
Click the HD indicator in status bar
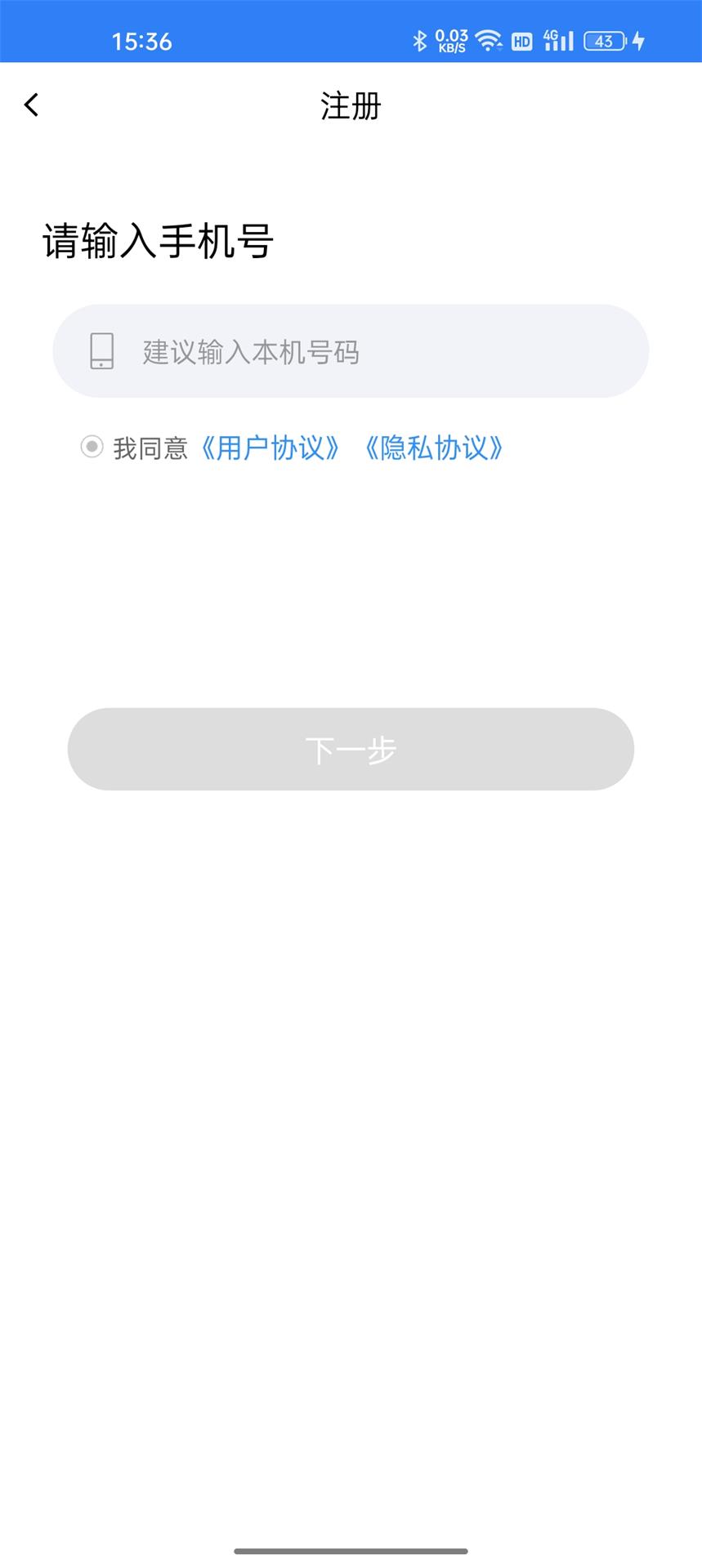(521, 41)
